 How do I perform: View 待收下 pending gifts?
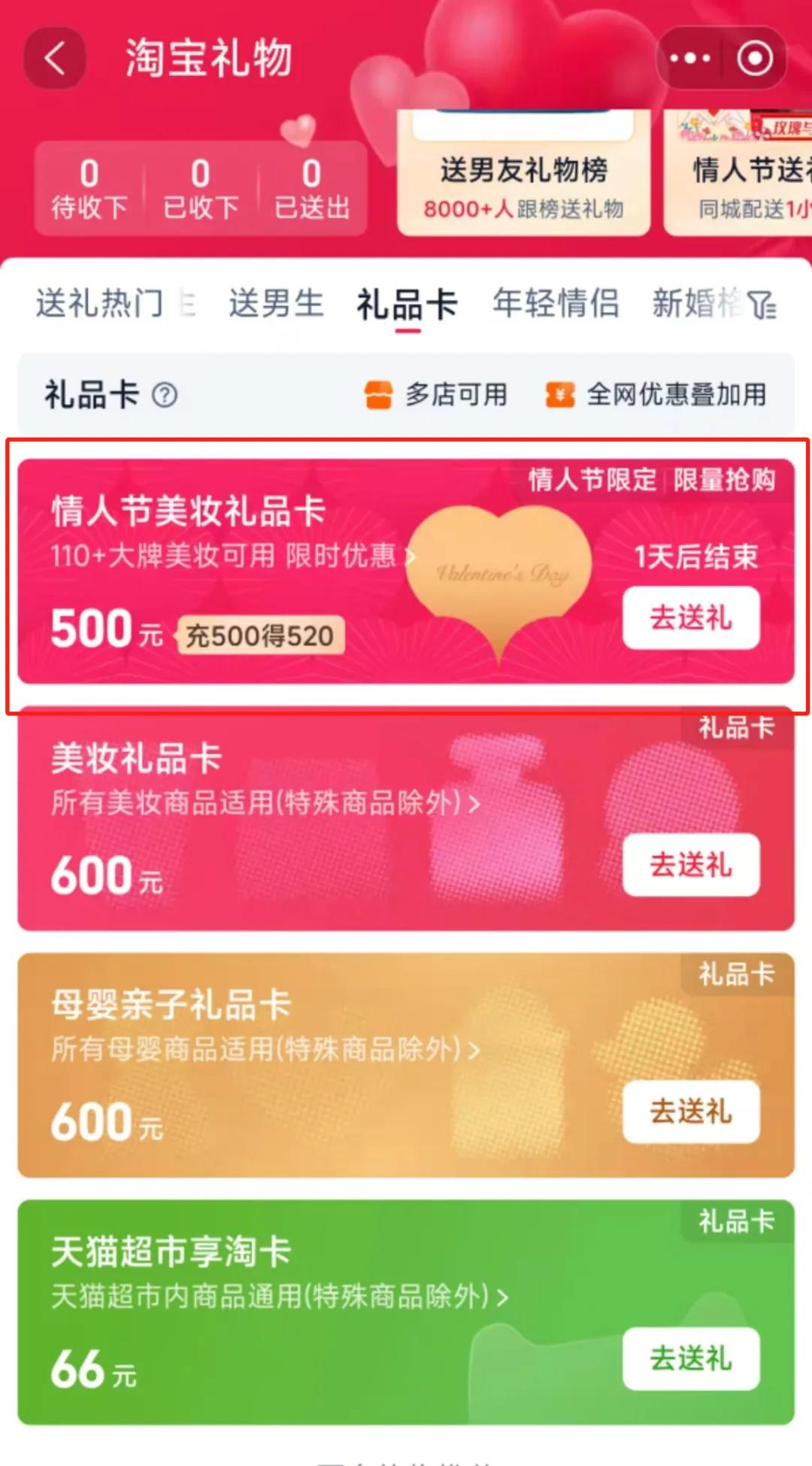(89, 189)
